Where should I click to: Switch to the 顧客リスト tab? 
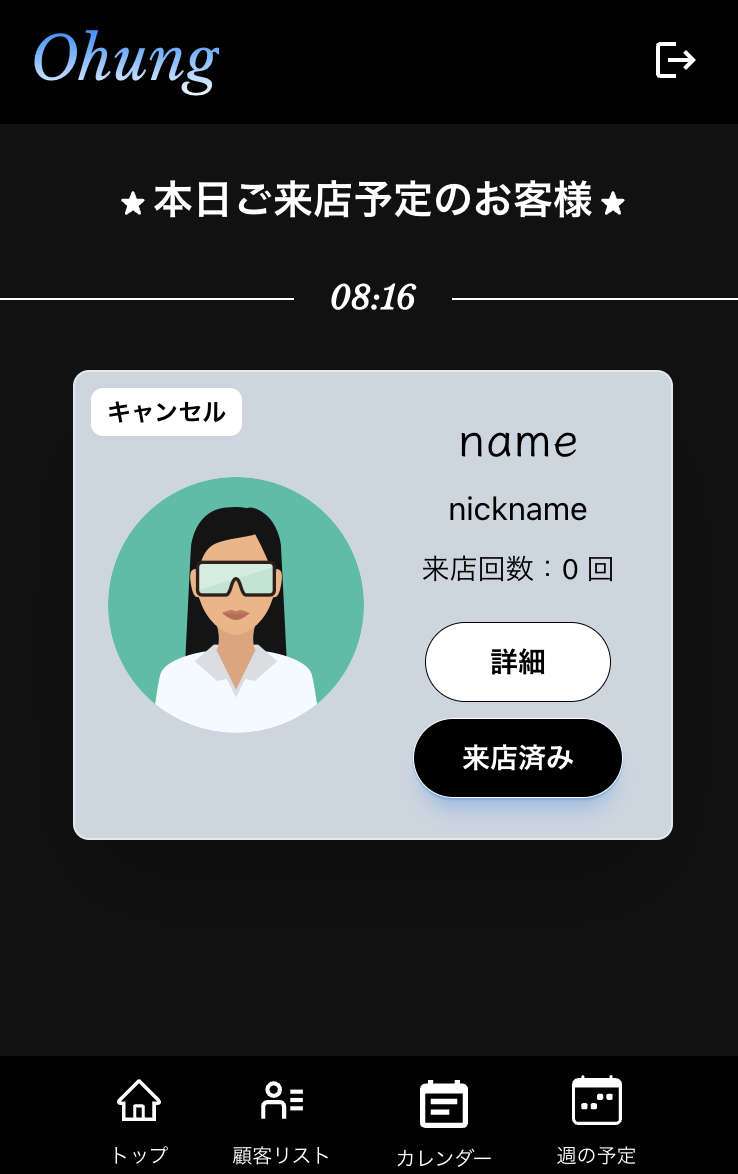point(281,1120)
